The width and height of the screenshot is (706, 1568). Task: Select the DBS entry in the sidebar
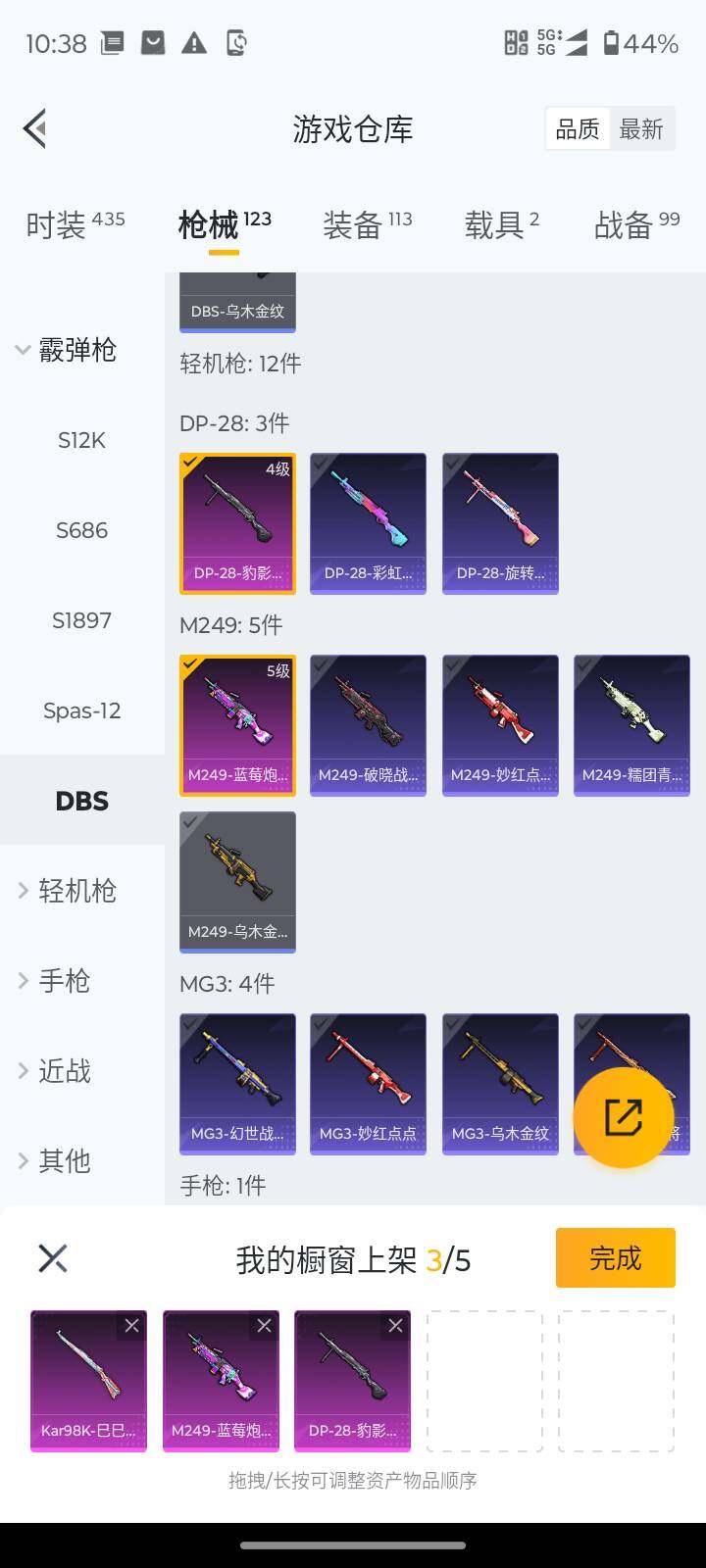(81, 801)
